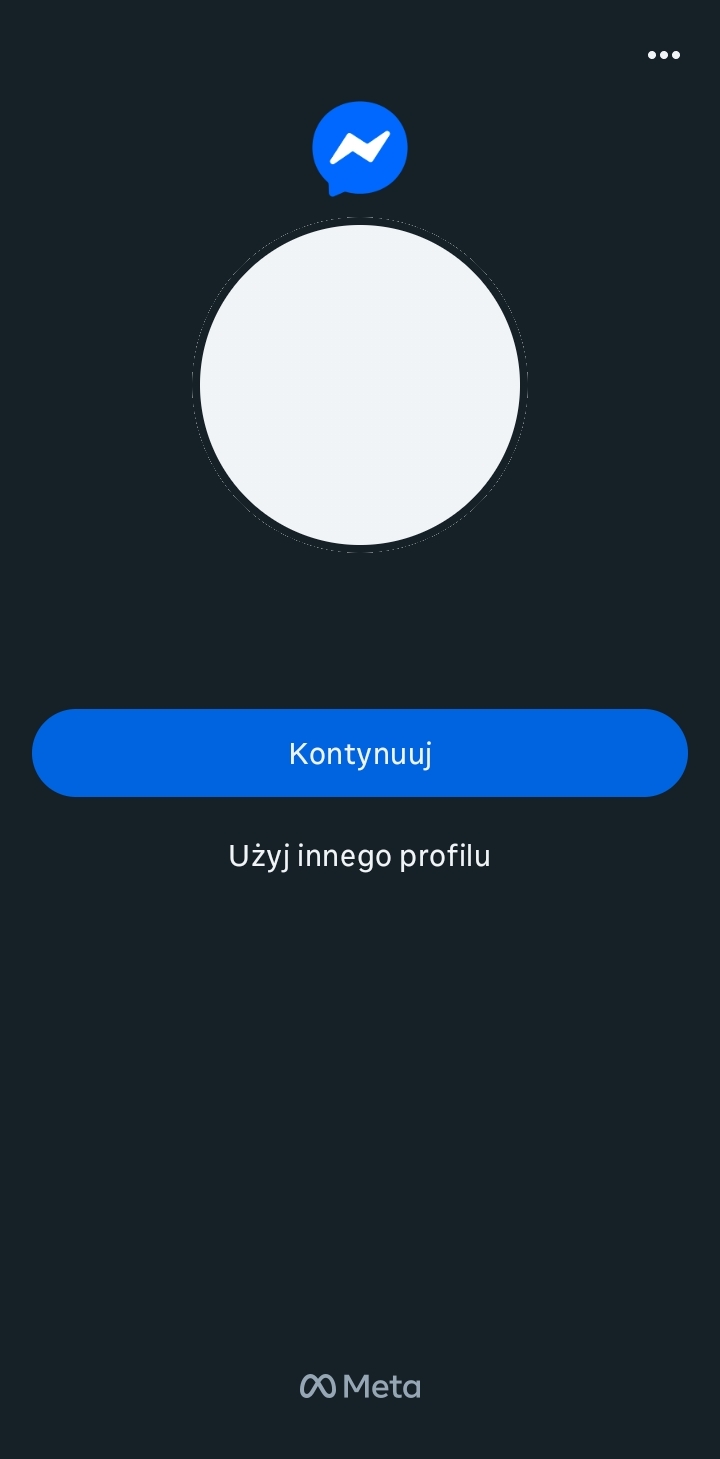
Task: Open the three-dot overflow menu
Action: (x=663, y=55)
